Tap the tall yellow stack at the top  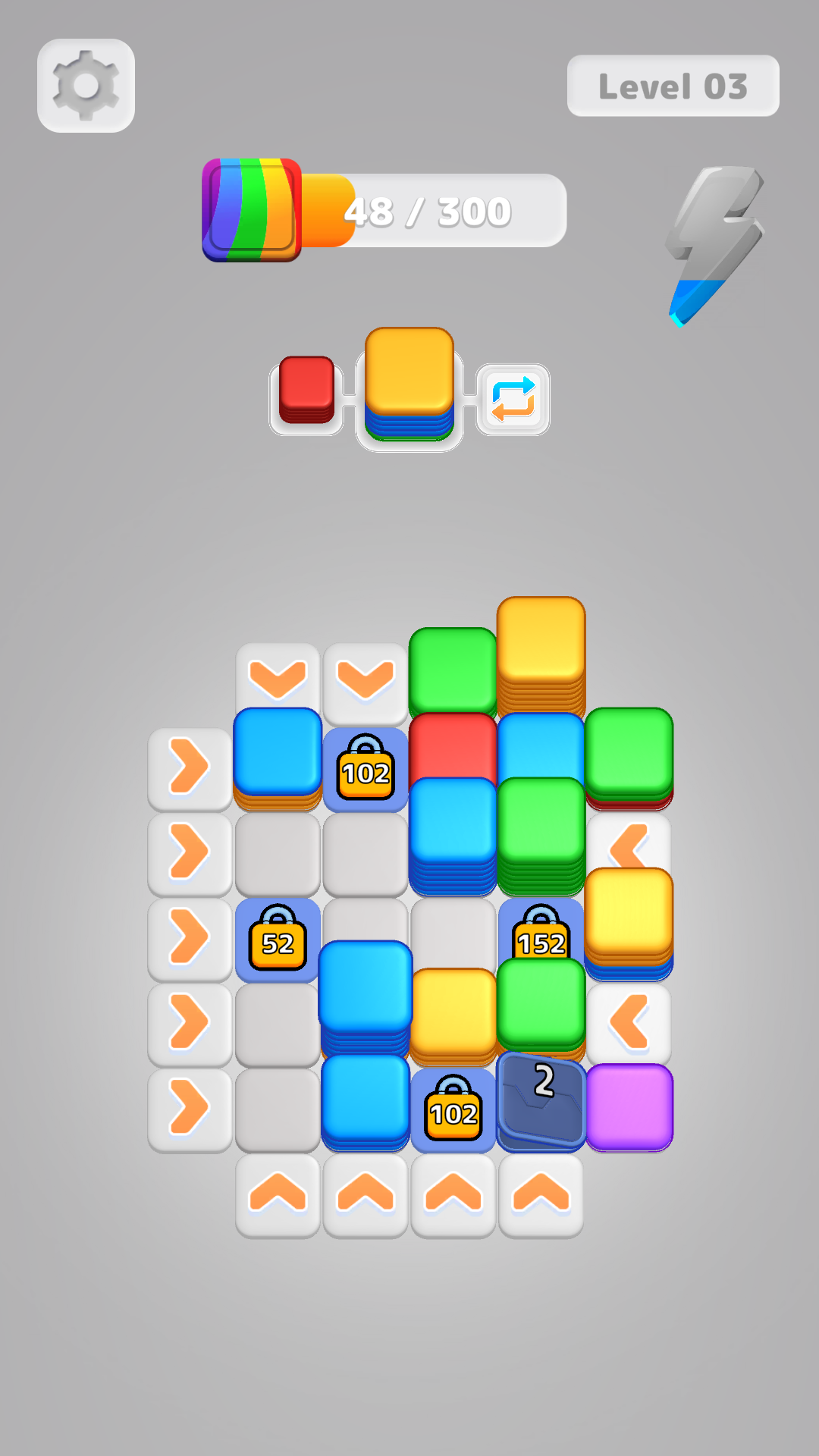(x=542, y=637)
